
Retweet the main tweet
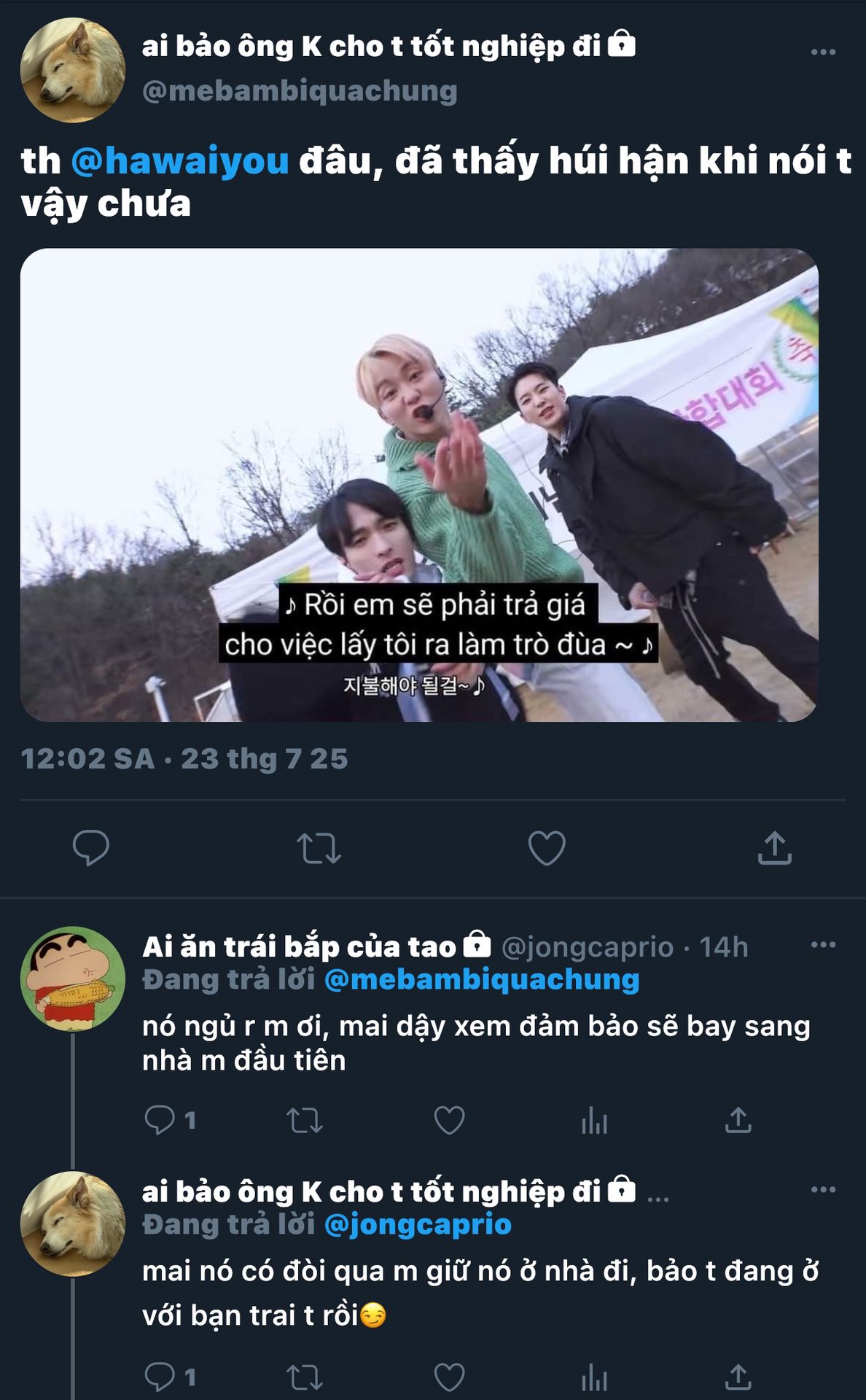point(319,849)
